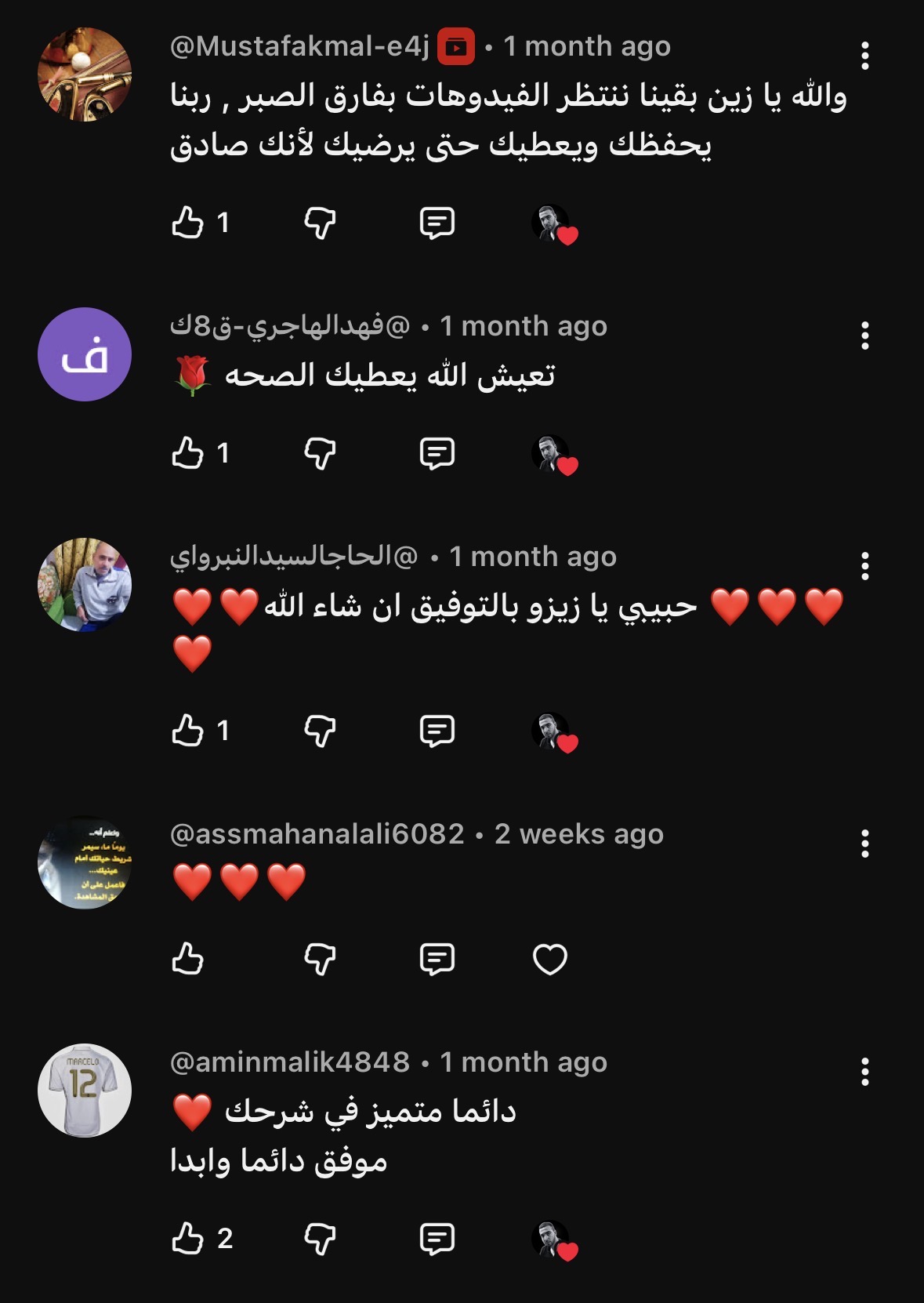The image size is (924, 1303).
Task: Like the comment from @aminmalik4848
Action: (188, 1239)
